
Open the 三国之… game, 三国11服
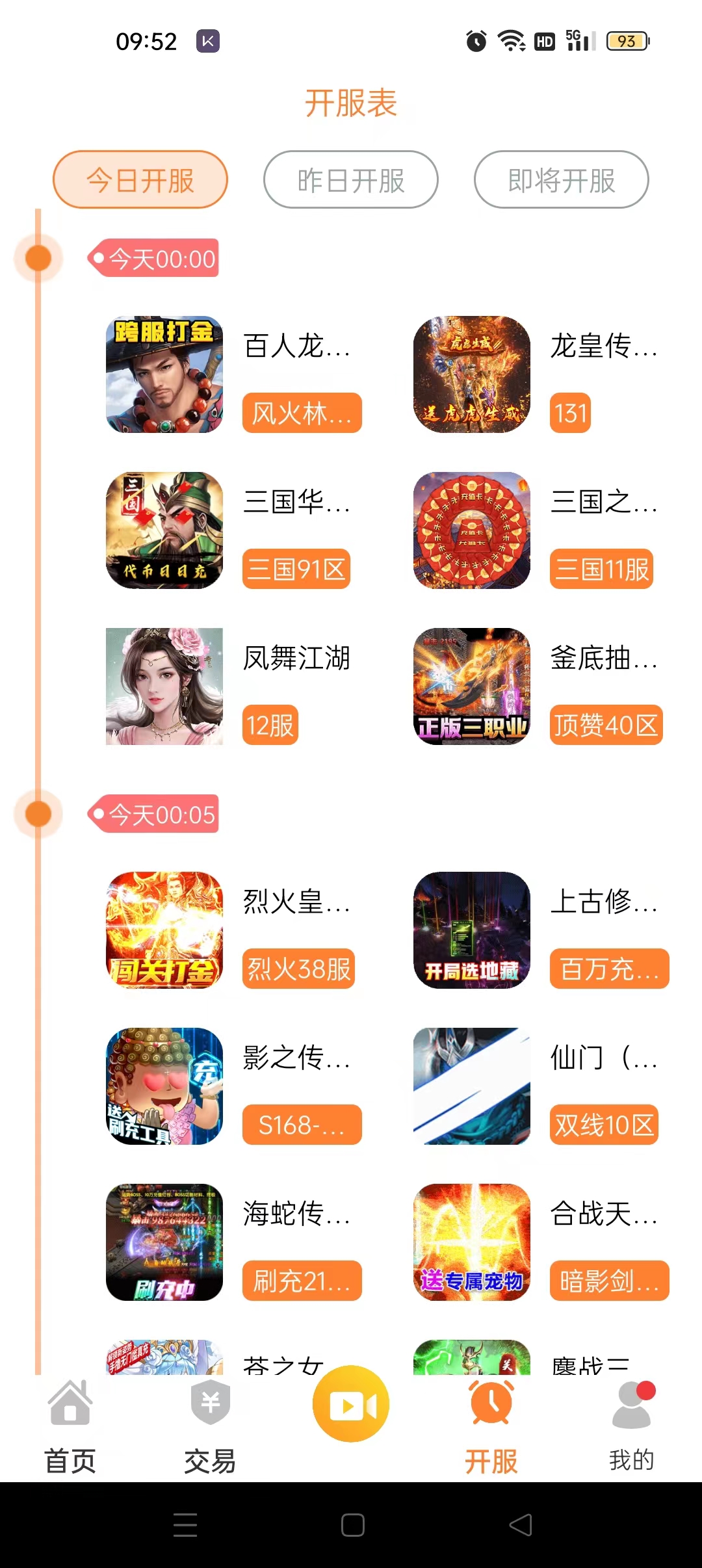[x=472, y=530]
